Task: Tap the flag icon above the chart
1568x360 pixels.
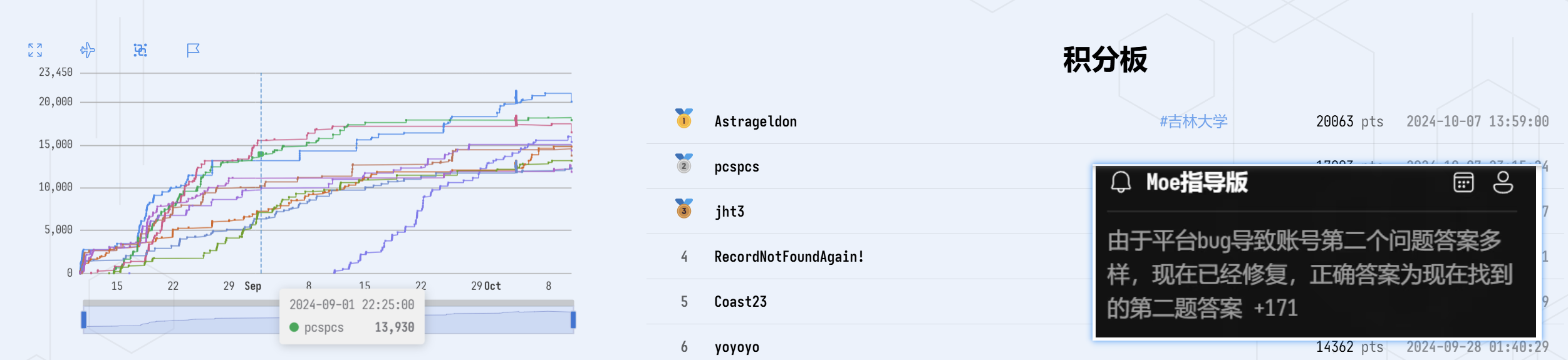Action: (193, 50)
